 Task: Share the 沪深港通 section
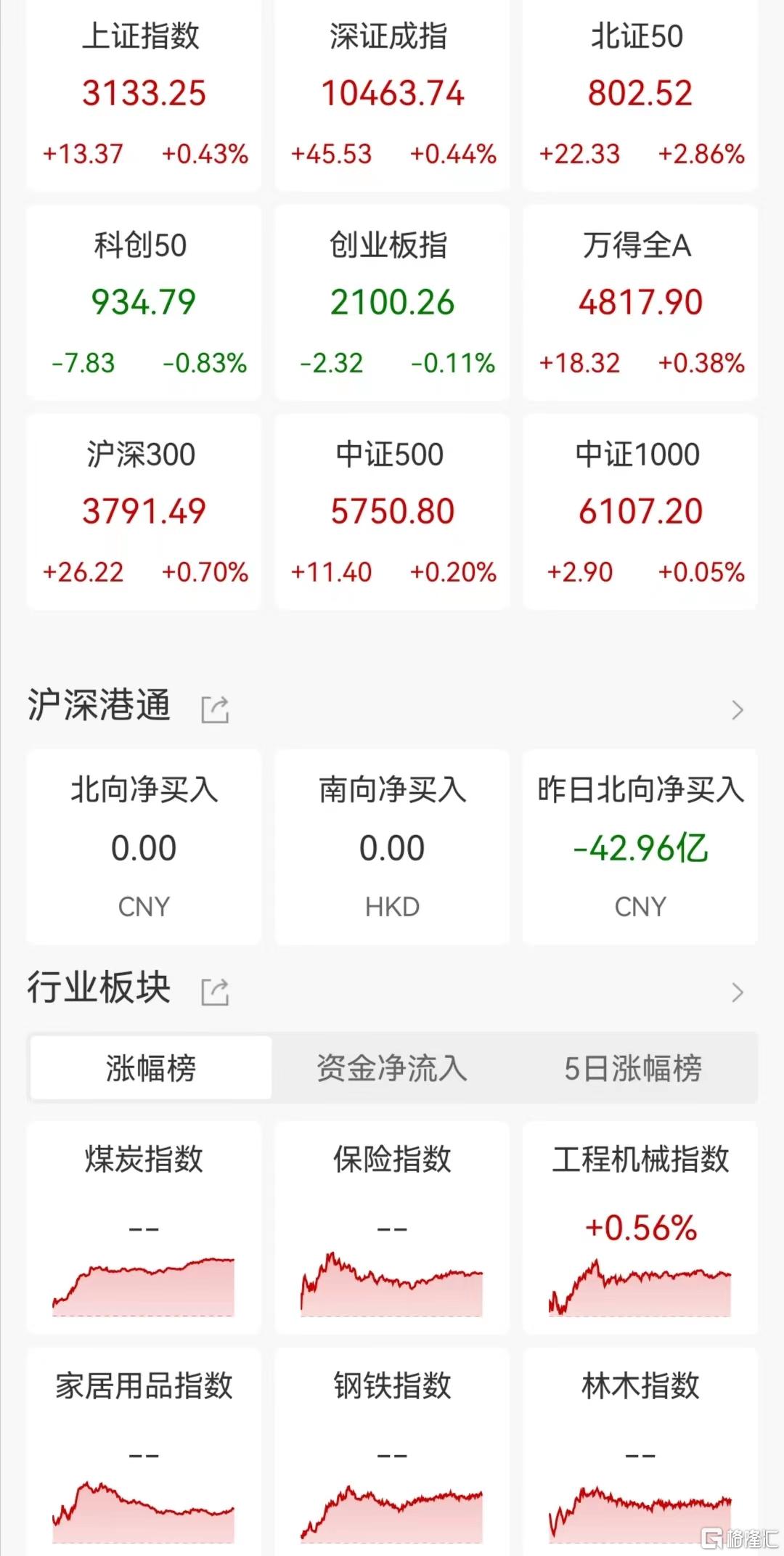coord(215,709)
